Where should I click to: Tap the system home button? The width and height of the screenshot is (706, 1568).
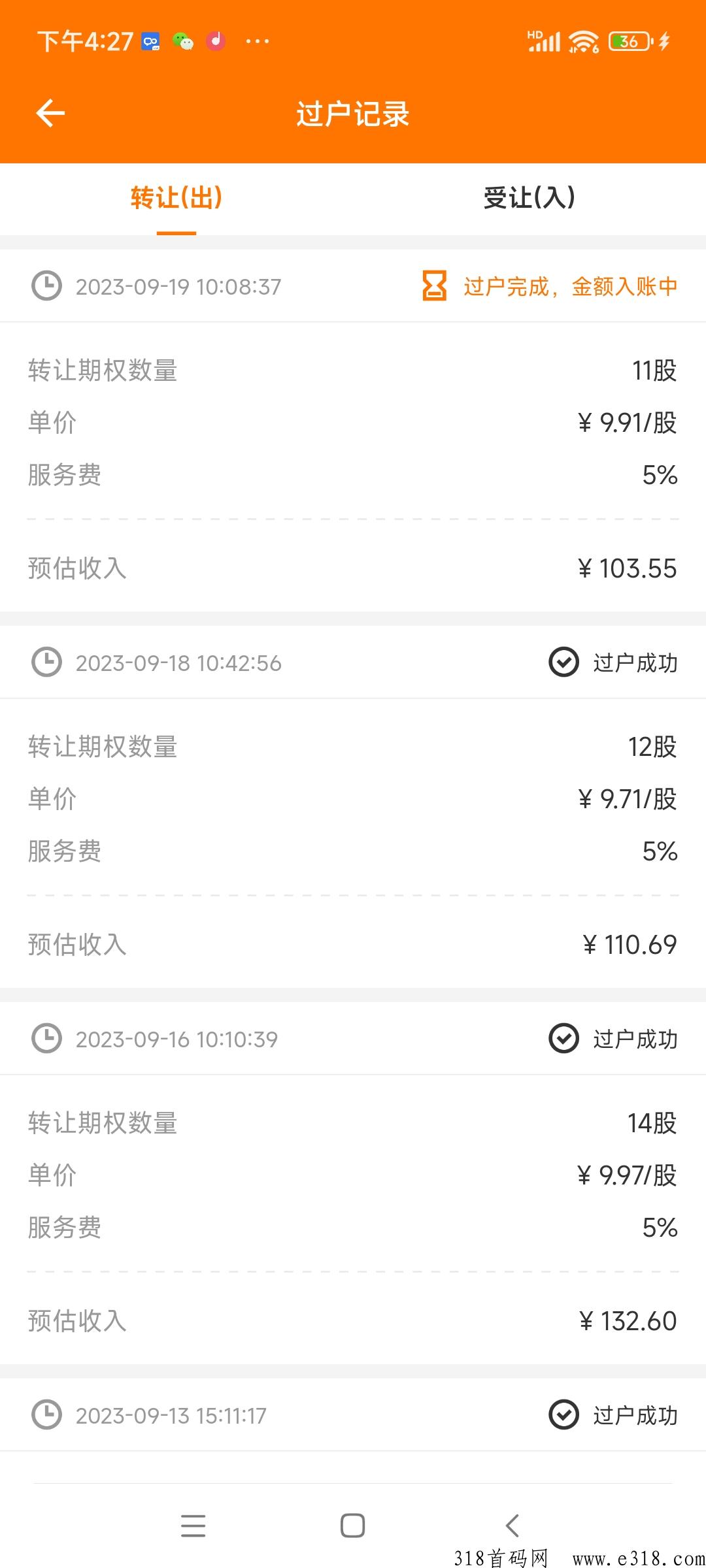point(353,1526)
